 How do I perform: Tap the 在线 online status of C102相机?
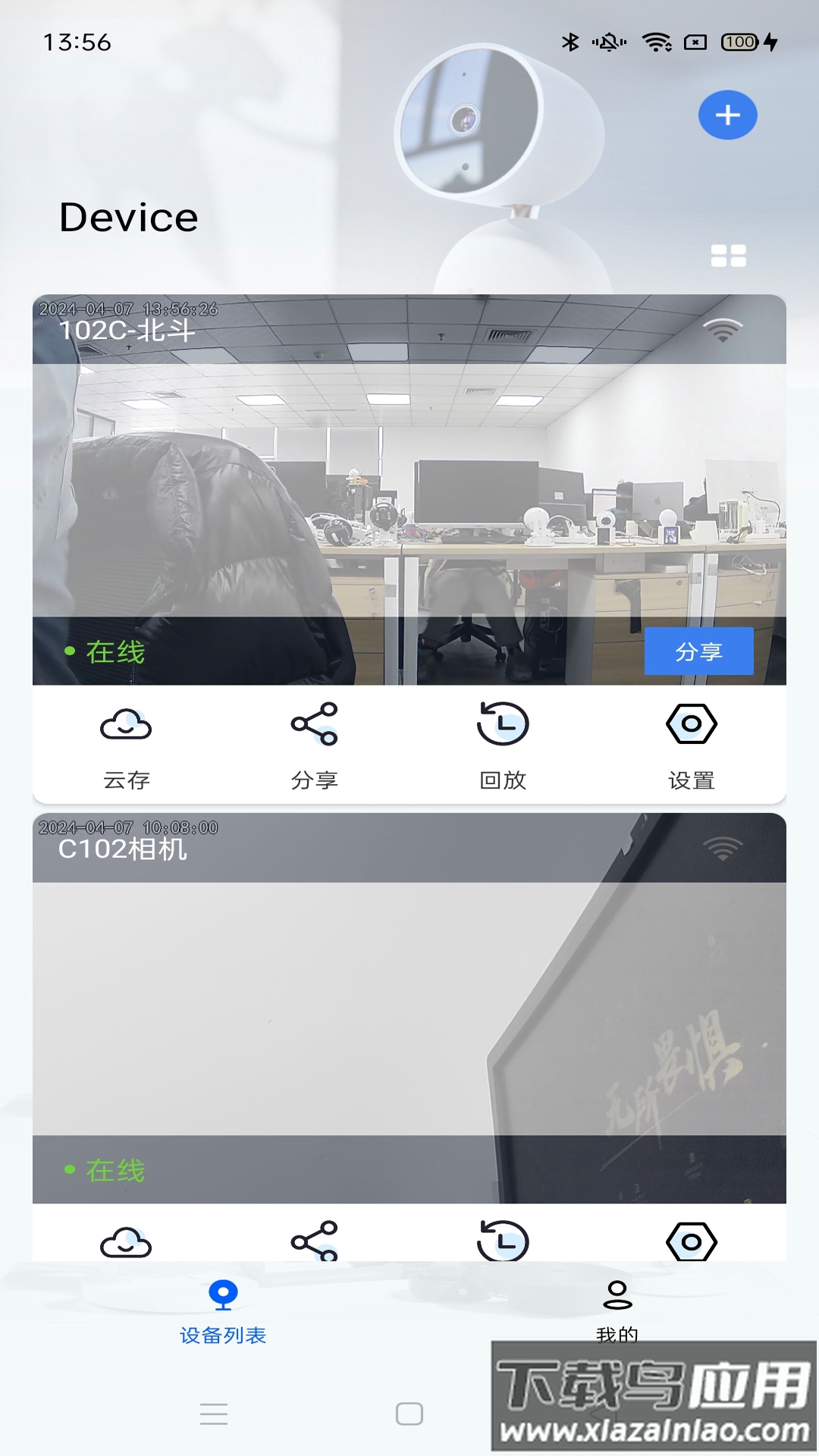pyautogui.click(x=118, y=1171)
